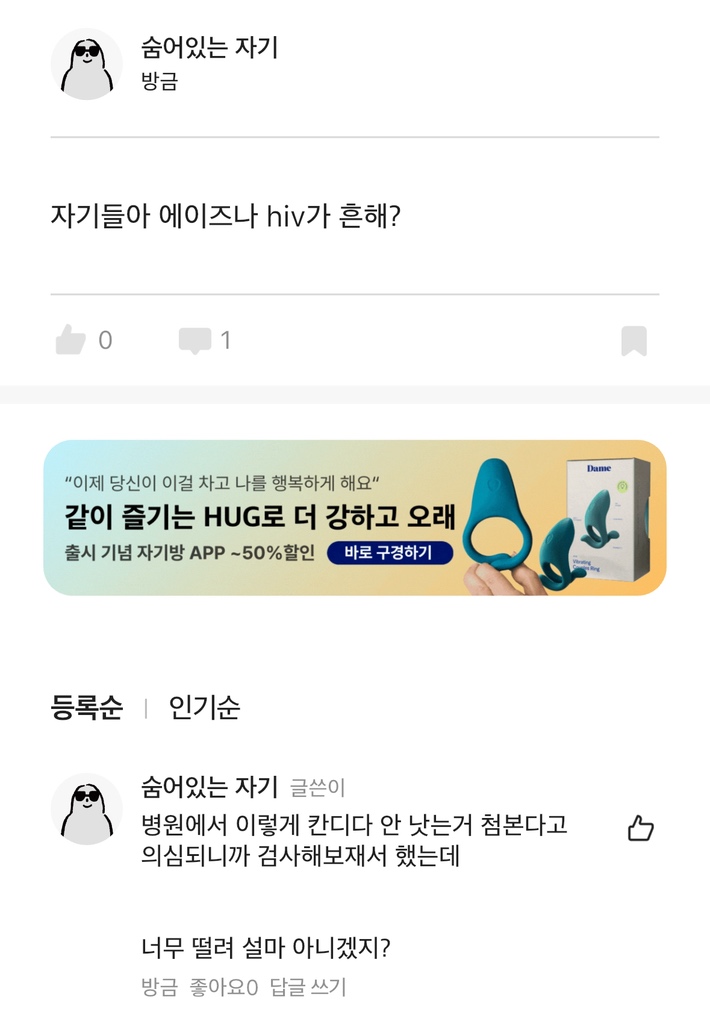Like the post about 에이즈나 hiv
Screen dimensions: 710x1024
coord(71,341)
